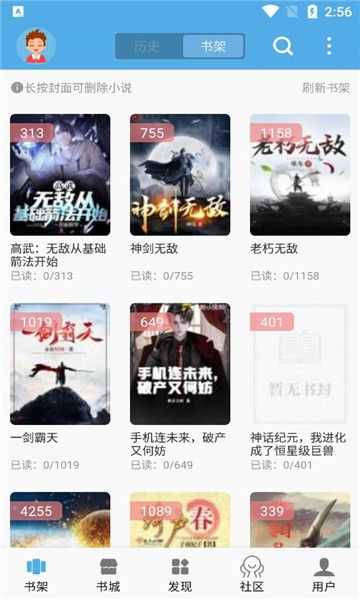Open the book cover marked 4255
Image resolution: width=360 pixels, height=600 pixels.
pos(60,520)
